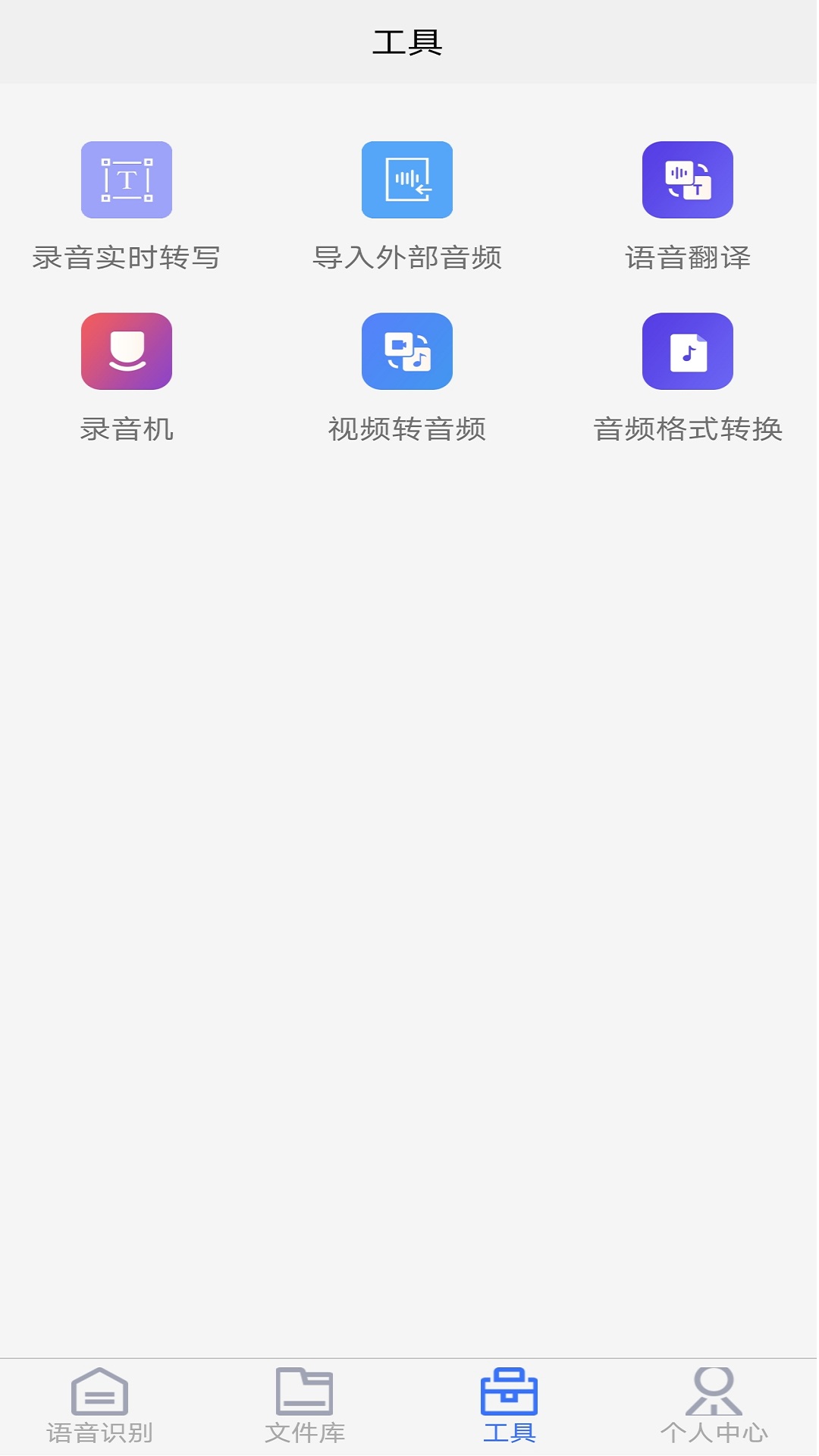
Task: Switch to 个人中心 profile tab
Action: point(714,1406)
